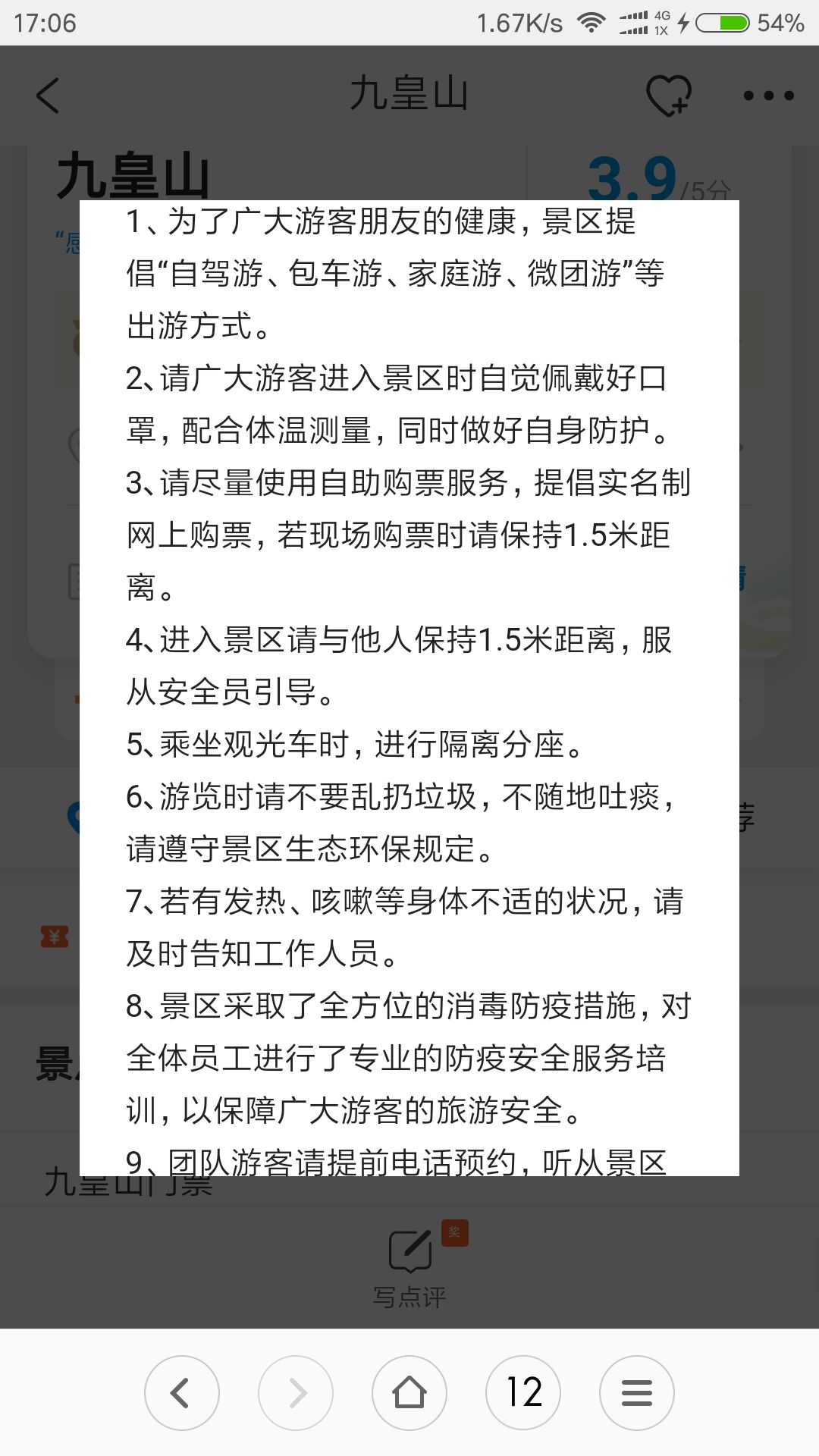This screenshot has width=819, height=1456.
Task: Go back from the 九皇山 page
Action: 48,96
